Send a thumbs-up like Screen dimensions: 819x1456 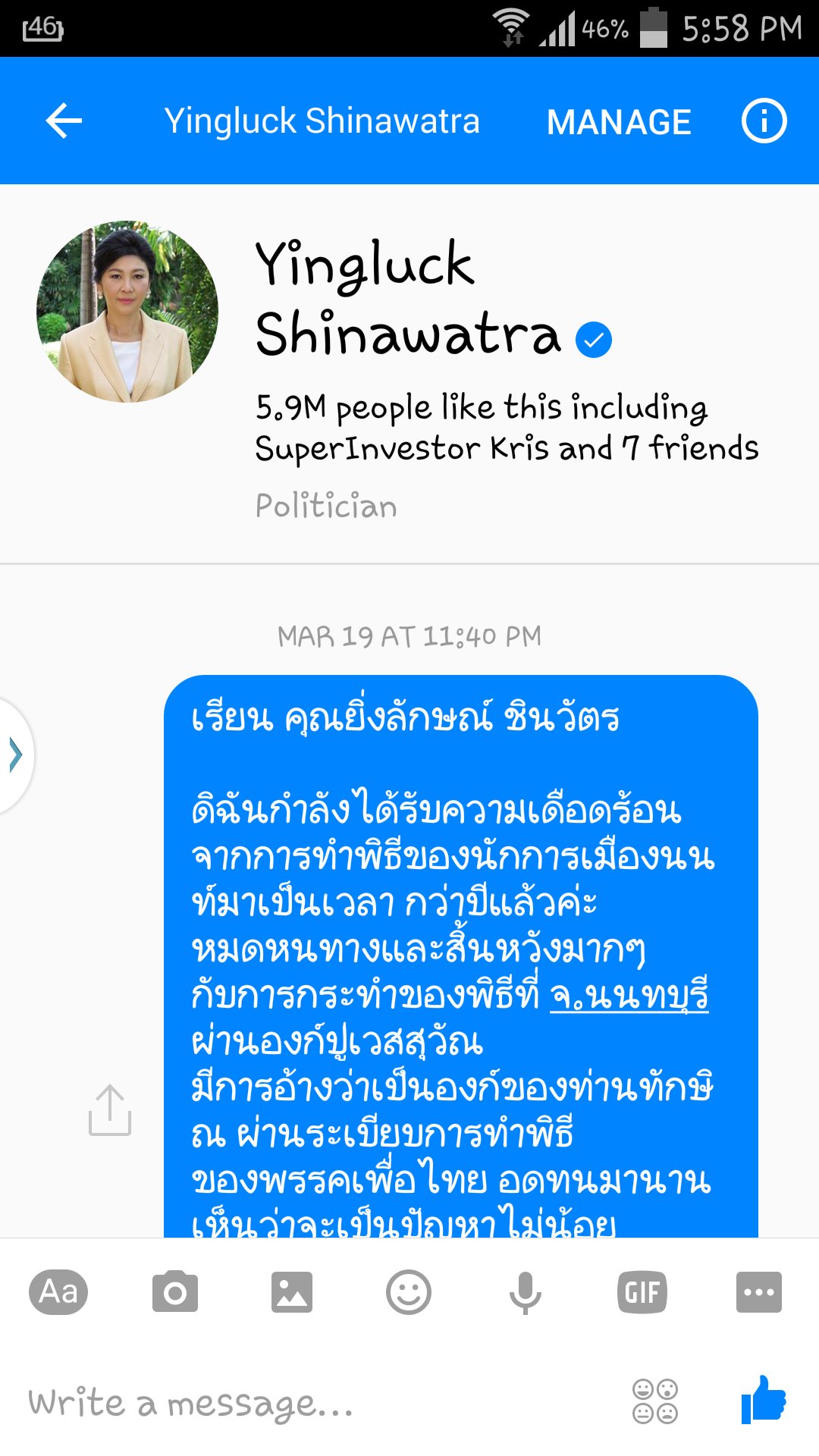[x=764, y=1400]
